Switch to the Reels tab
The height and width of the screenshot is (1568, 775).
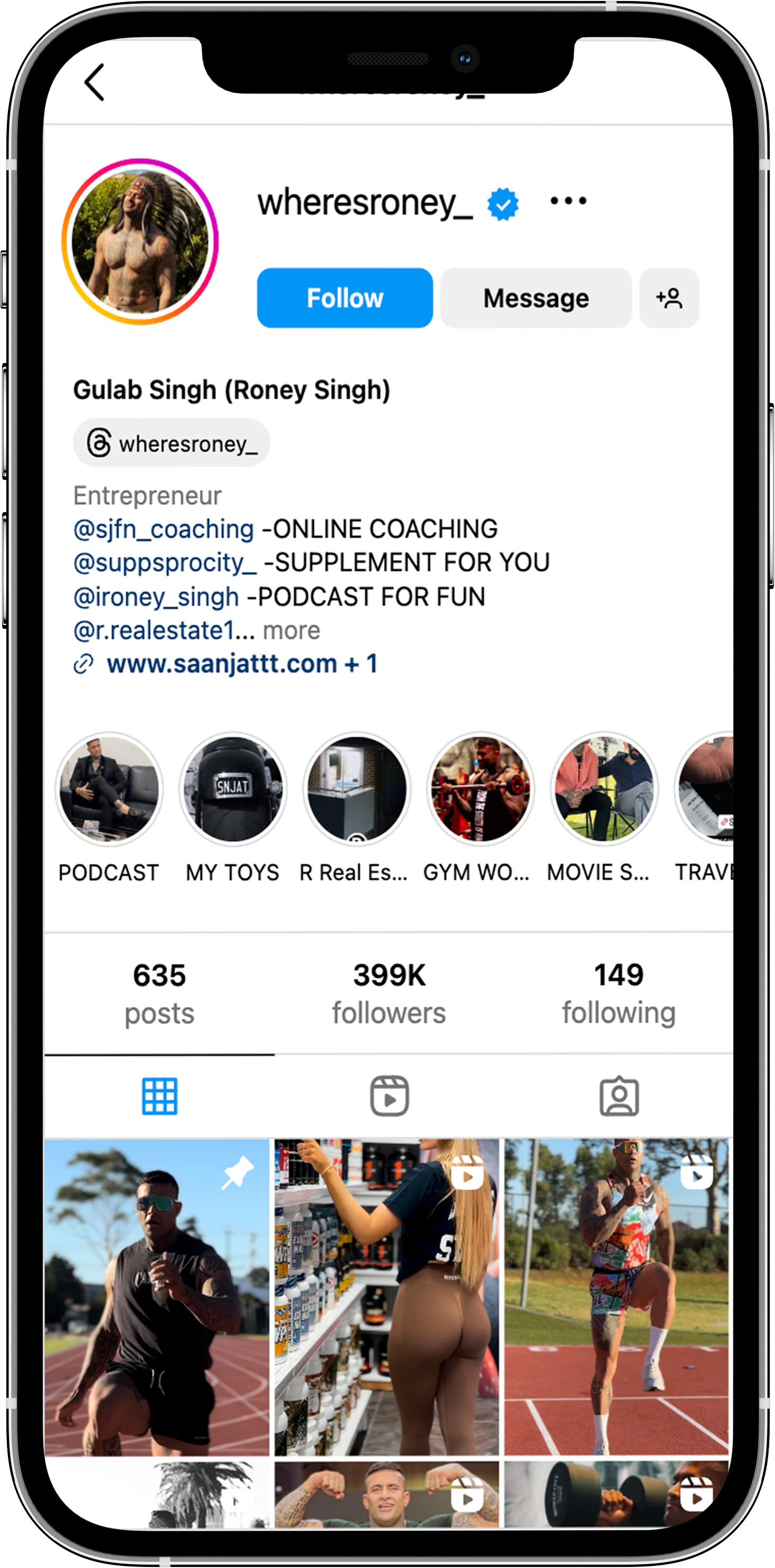(389, 1096)
